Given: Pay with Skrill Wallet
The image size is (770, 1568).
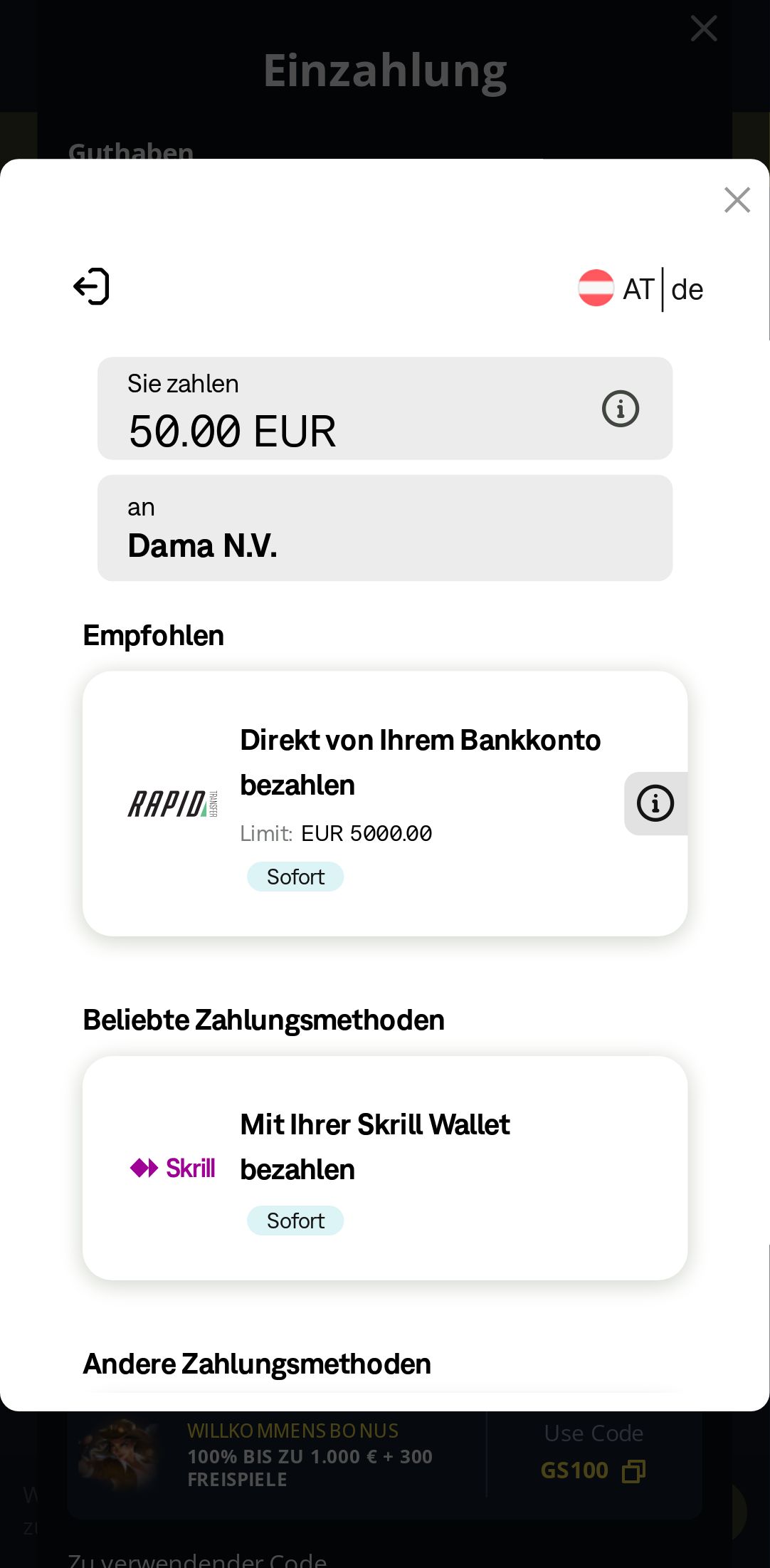Looking at the screenshot, I should pyautogui.click(x=384, y=1168).
